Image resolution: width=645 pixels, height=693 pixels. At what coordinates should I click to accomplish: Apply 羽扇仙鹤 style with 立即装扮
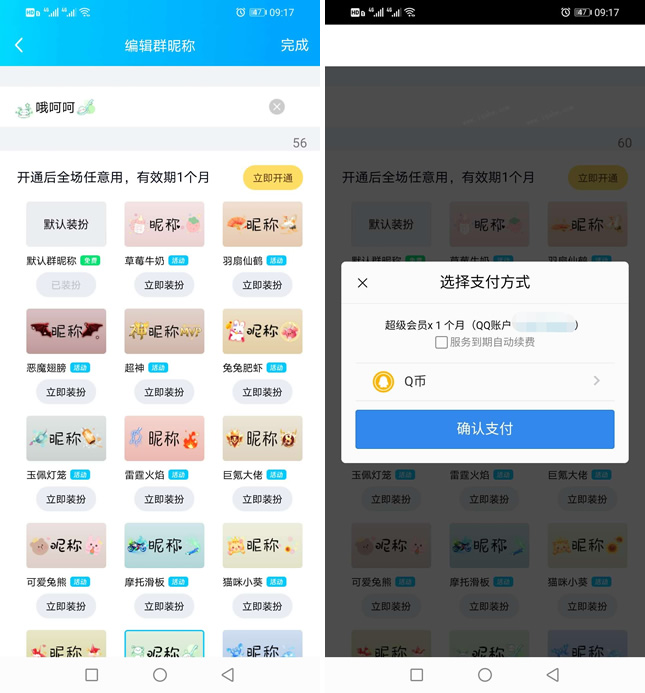[262, 285]
